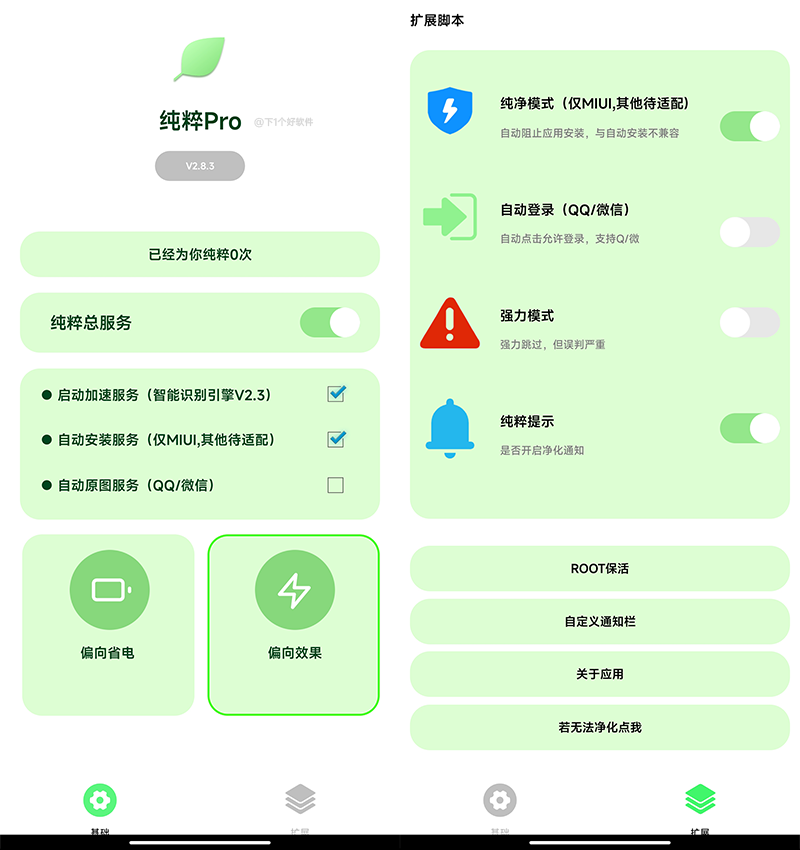
Task: Check the 自动原图服务 (QQ/微信) box
Action: click(336, 485)
